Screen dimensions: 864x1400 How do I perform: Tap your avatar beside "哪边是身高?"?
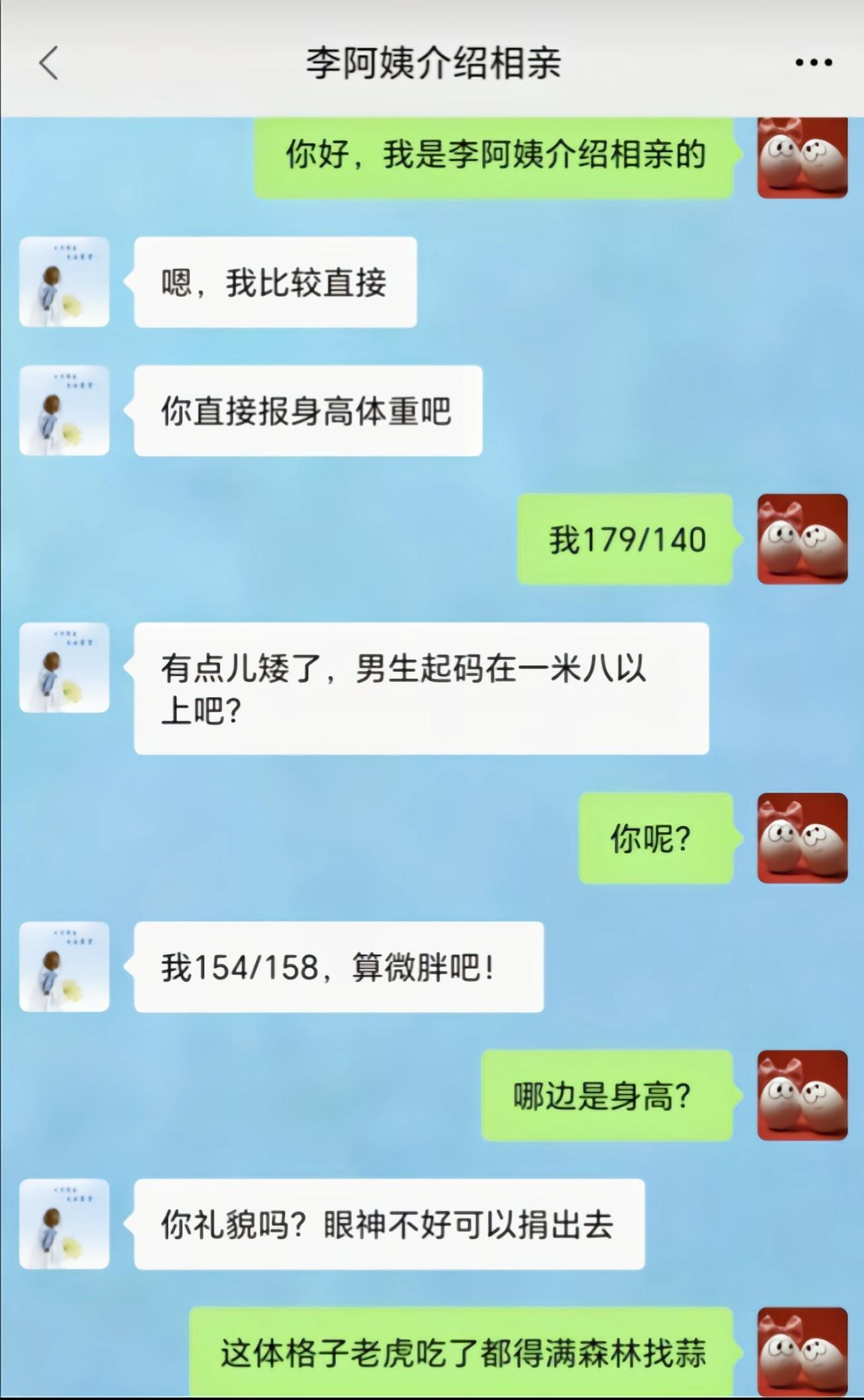click(x=801, y=1093)
